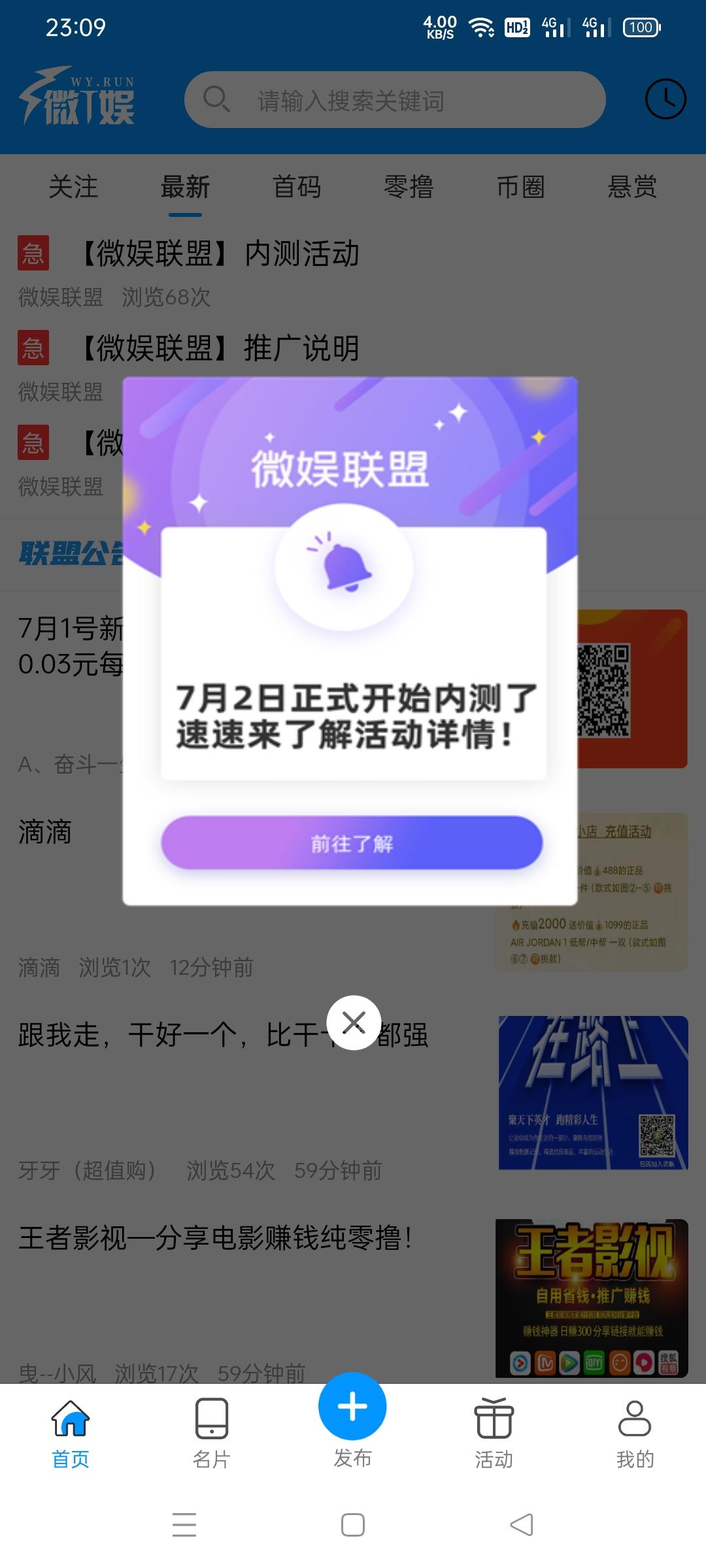Tap the search magnifier icon

(216, 101)
